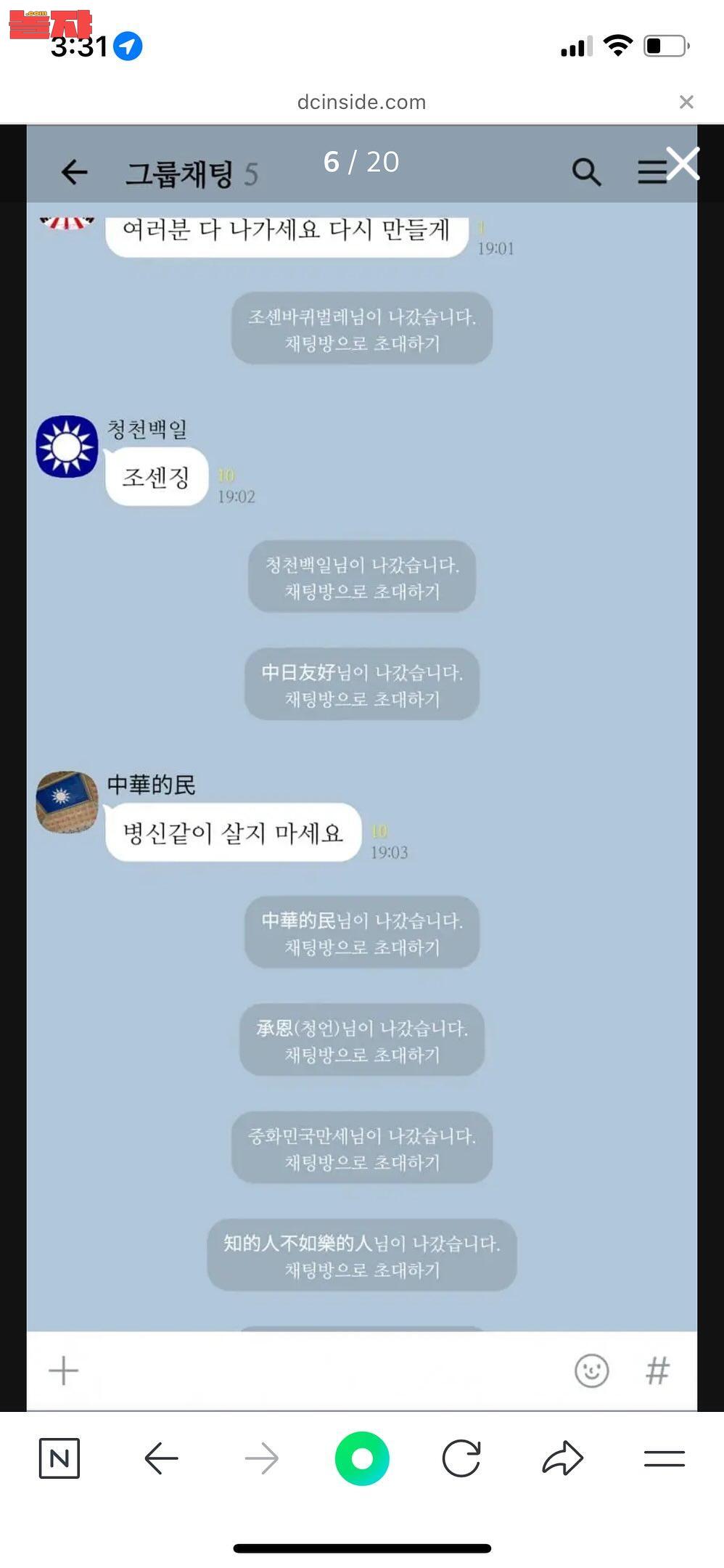
Task: Open the Naver home N button
Action: point(59,1458)
